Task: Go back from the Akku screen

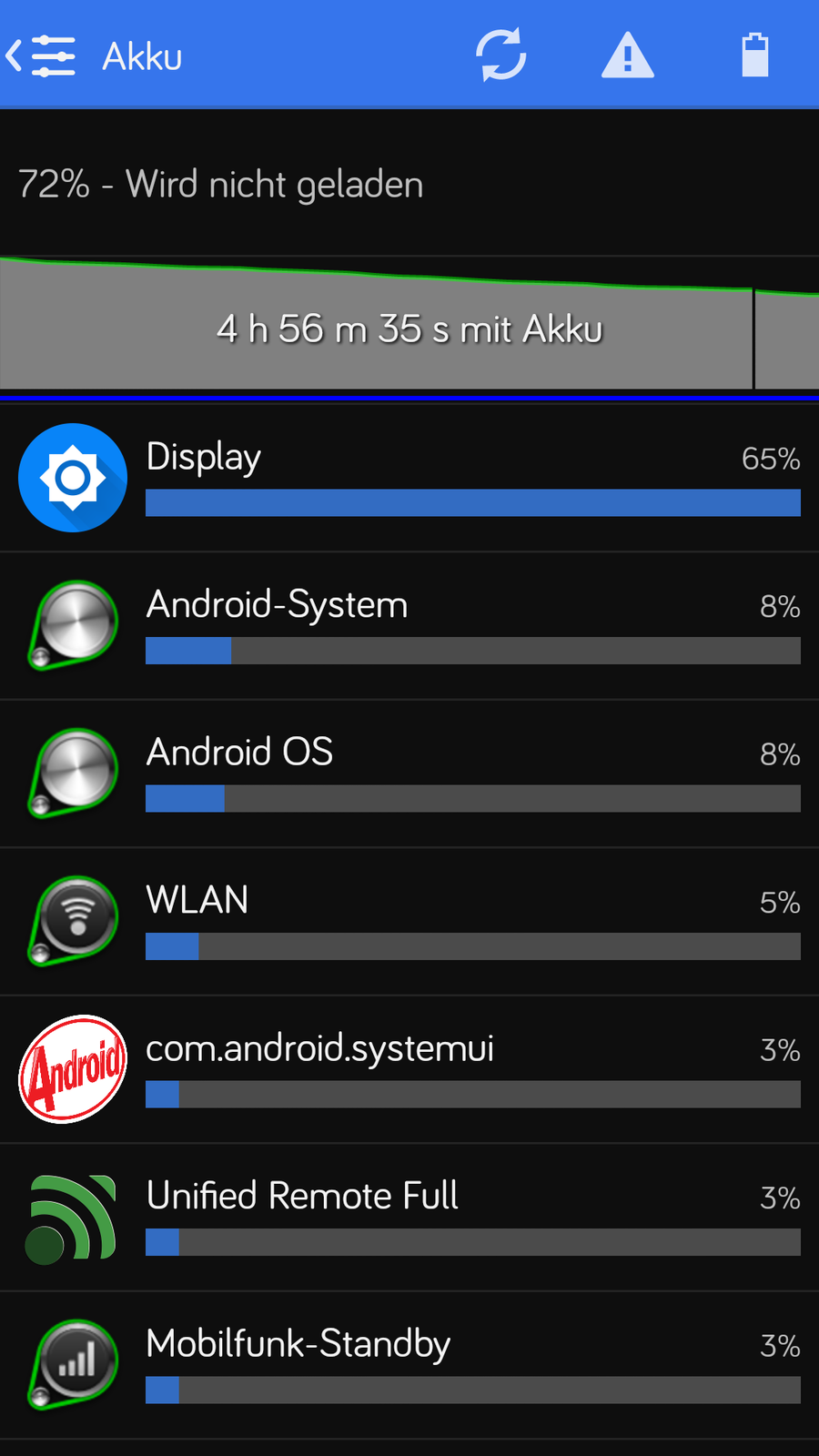Action: pyautogui.click(x=41, y=56)
